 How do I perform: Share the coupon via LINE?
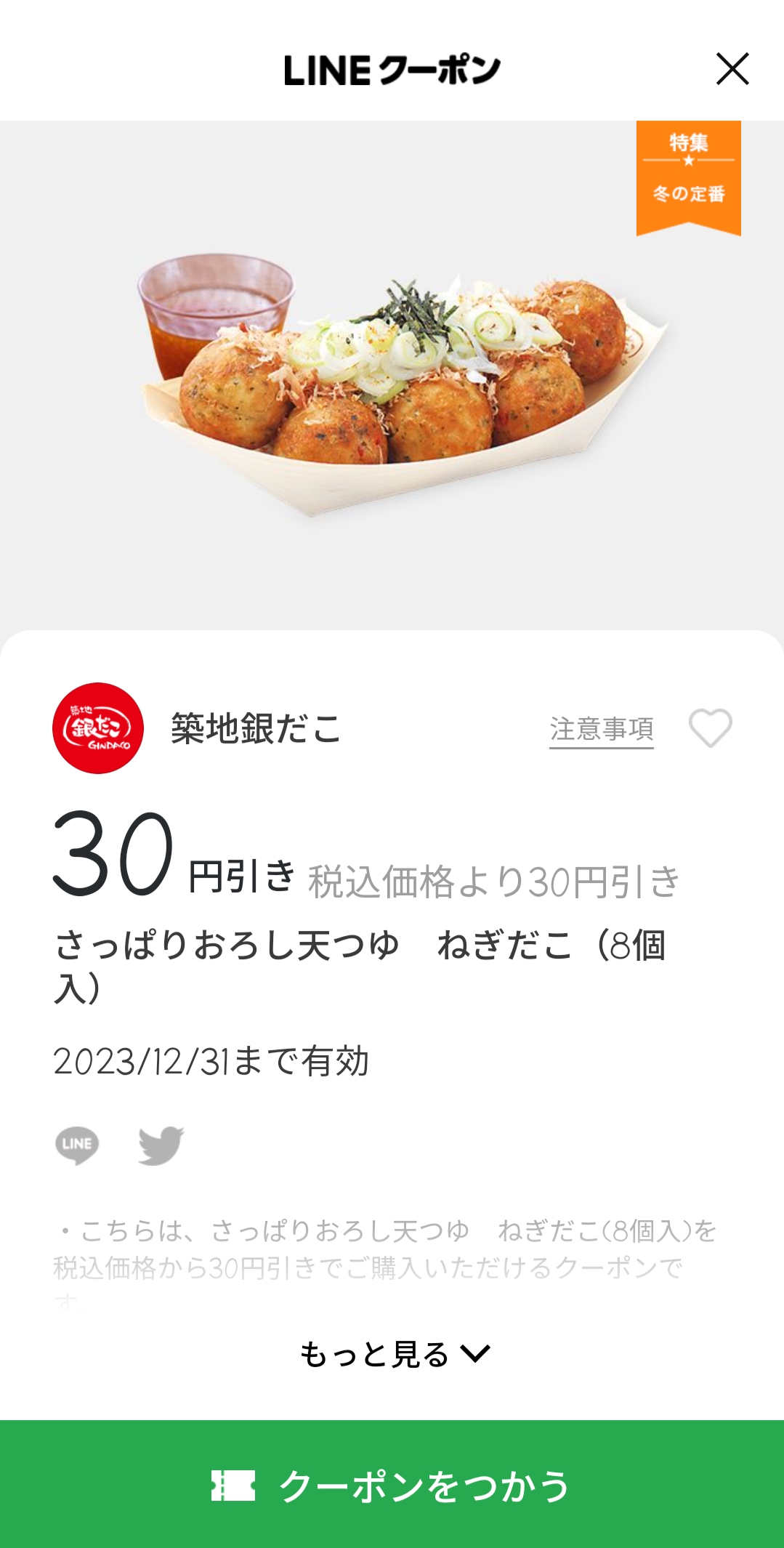coord(77,1145)
